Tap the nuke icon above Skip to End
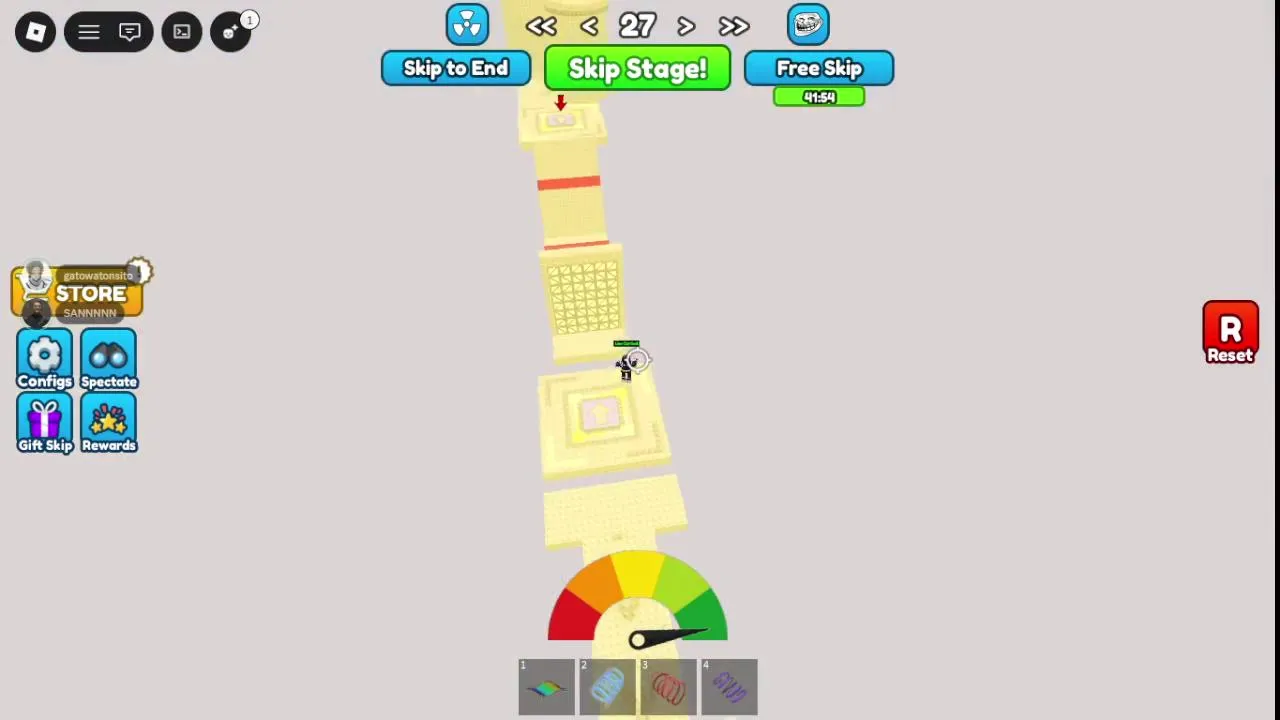 467,24
